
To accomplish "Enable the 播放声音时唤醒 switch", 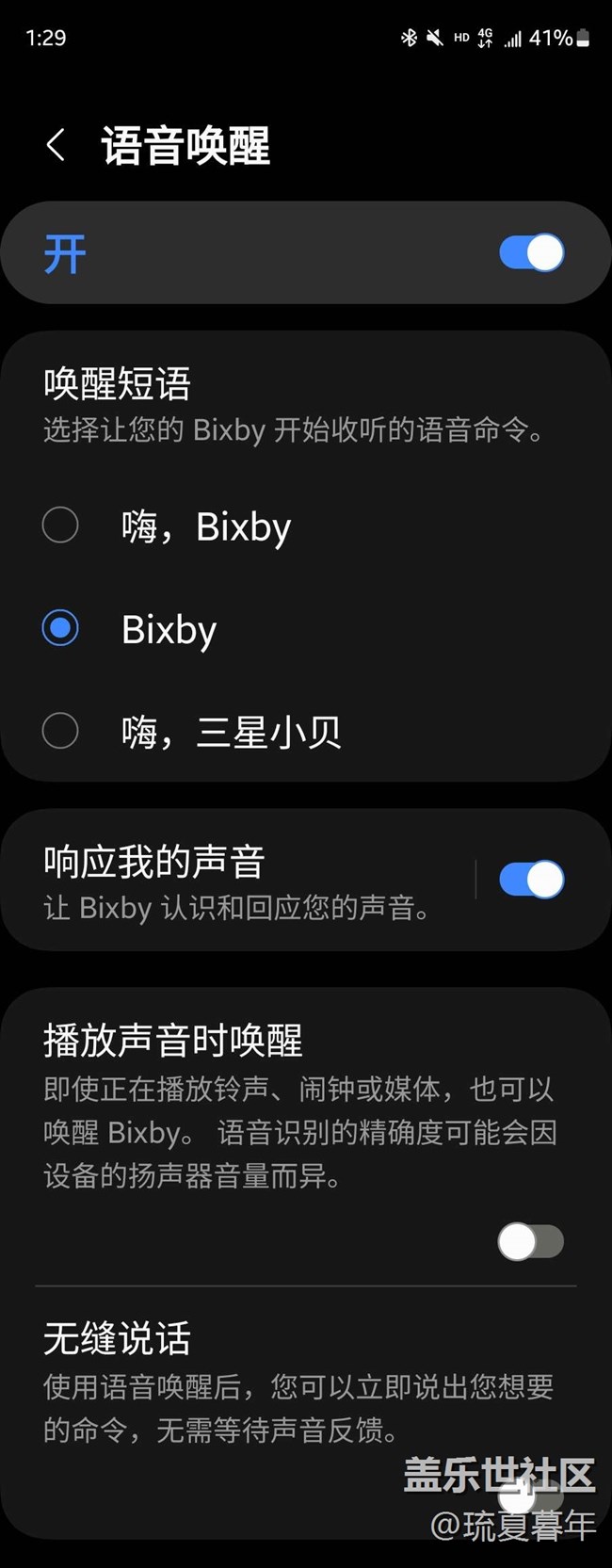I will (x=530, y=1241).
